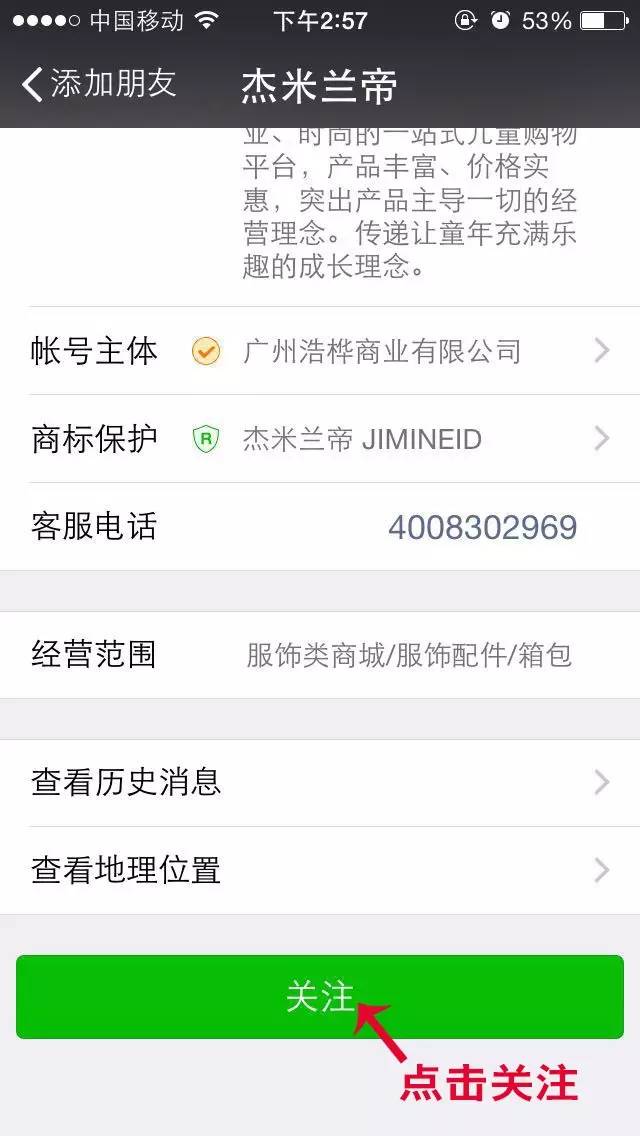640x1136 pixels.
Task: Call the 客服电话 number 4008302969
Action: [482, 527]
